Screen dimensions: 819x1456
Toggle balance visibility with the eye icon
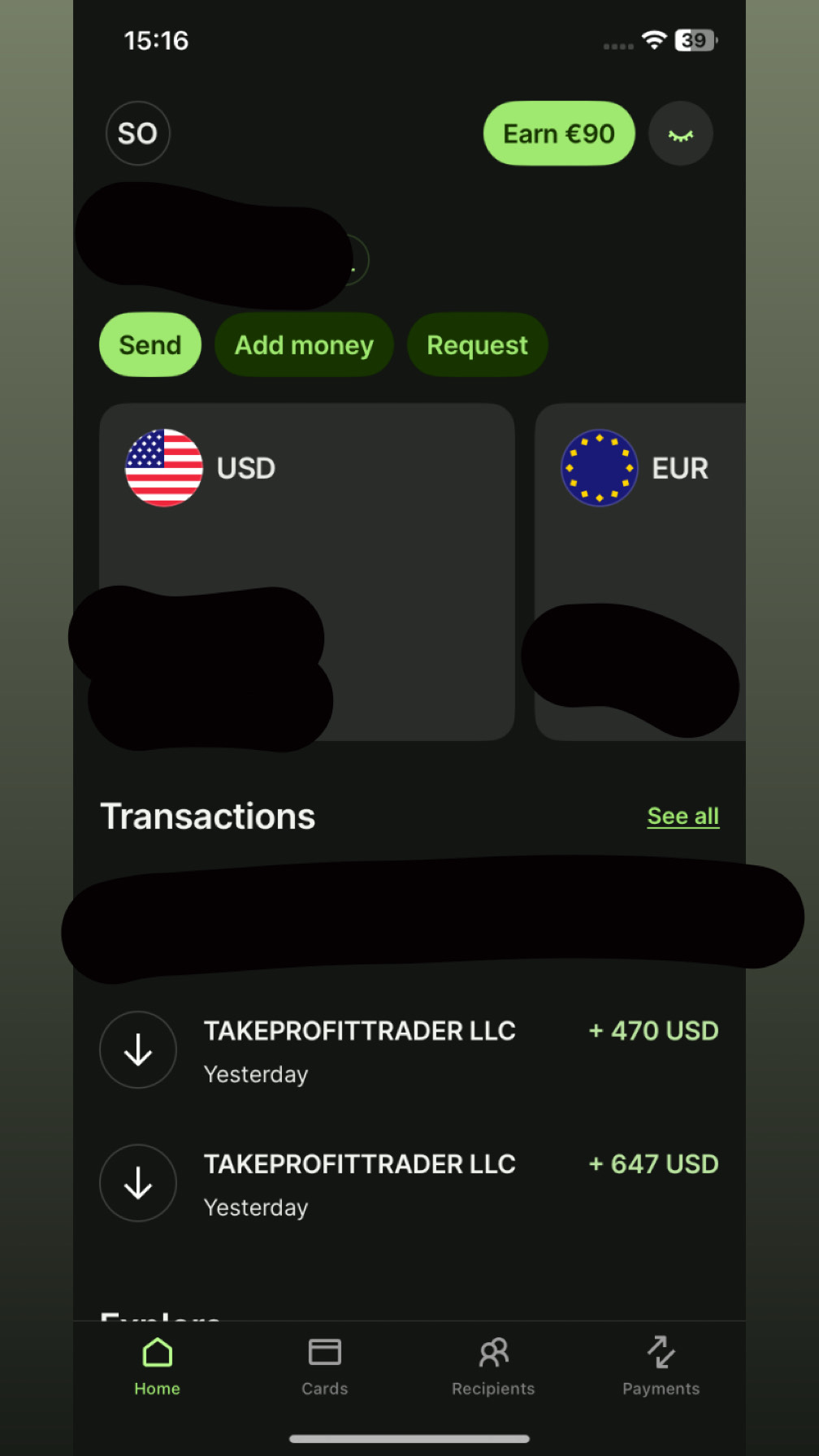(x=680, y=134)
